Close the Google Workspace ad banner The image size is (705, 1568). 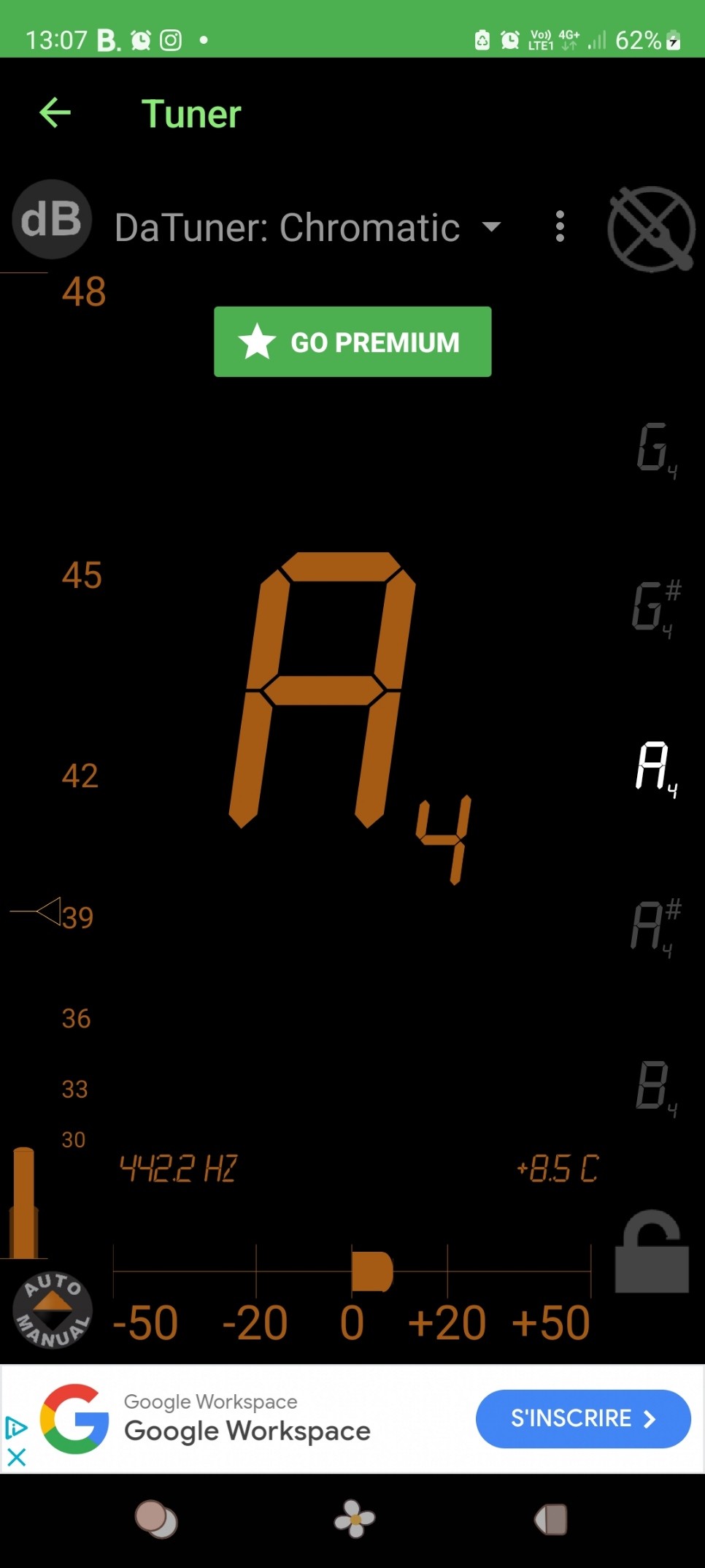click(16, 1458)
